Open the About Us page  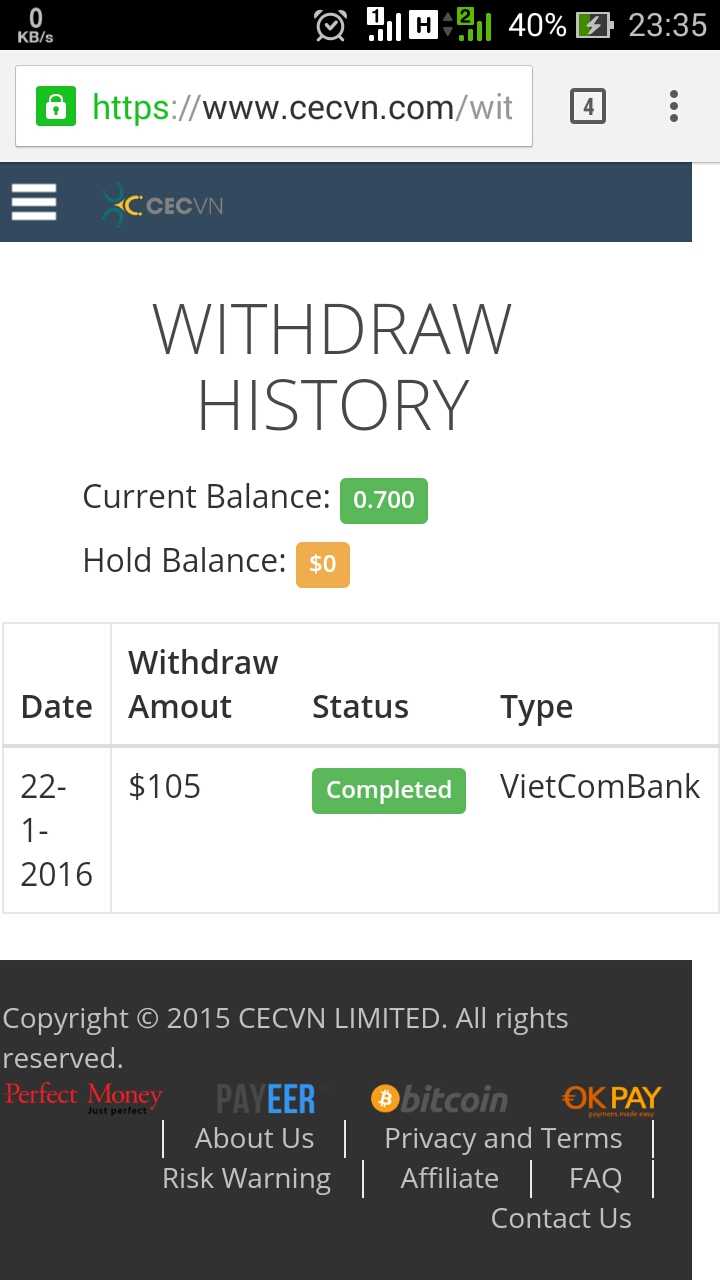[254, 1138]
